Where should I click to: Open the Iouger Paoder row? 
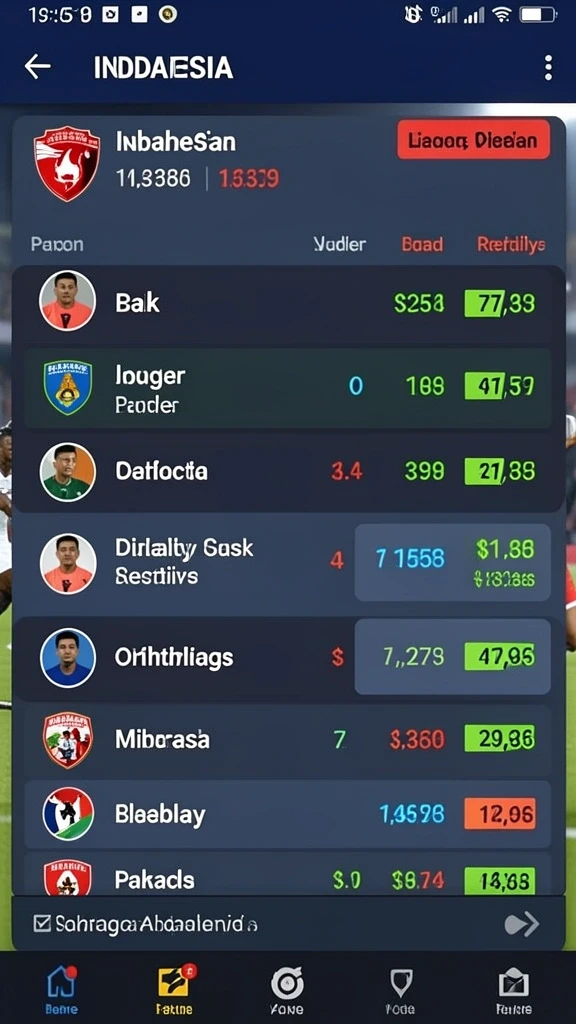(288, 387)
